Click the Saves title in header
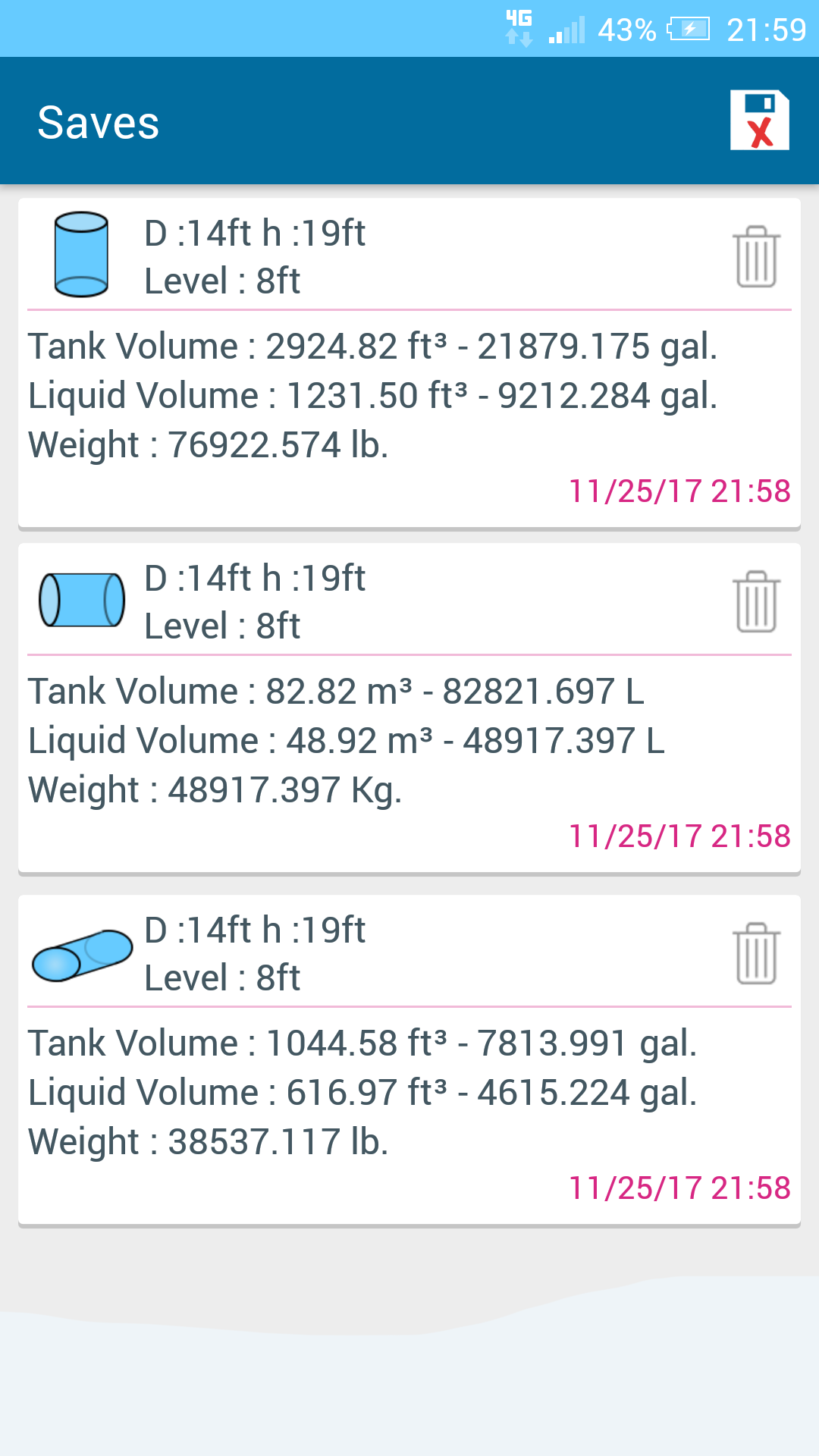The image size is (819, 1456). (98, 121)
